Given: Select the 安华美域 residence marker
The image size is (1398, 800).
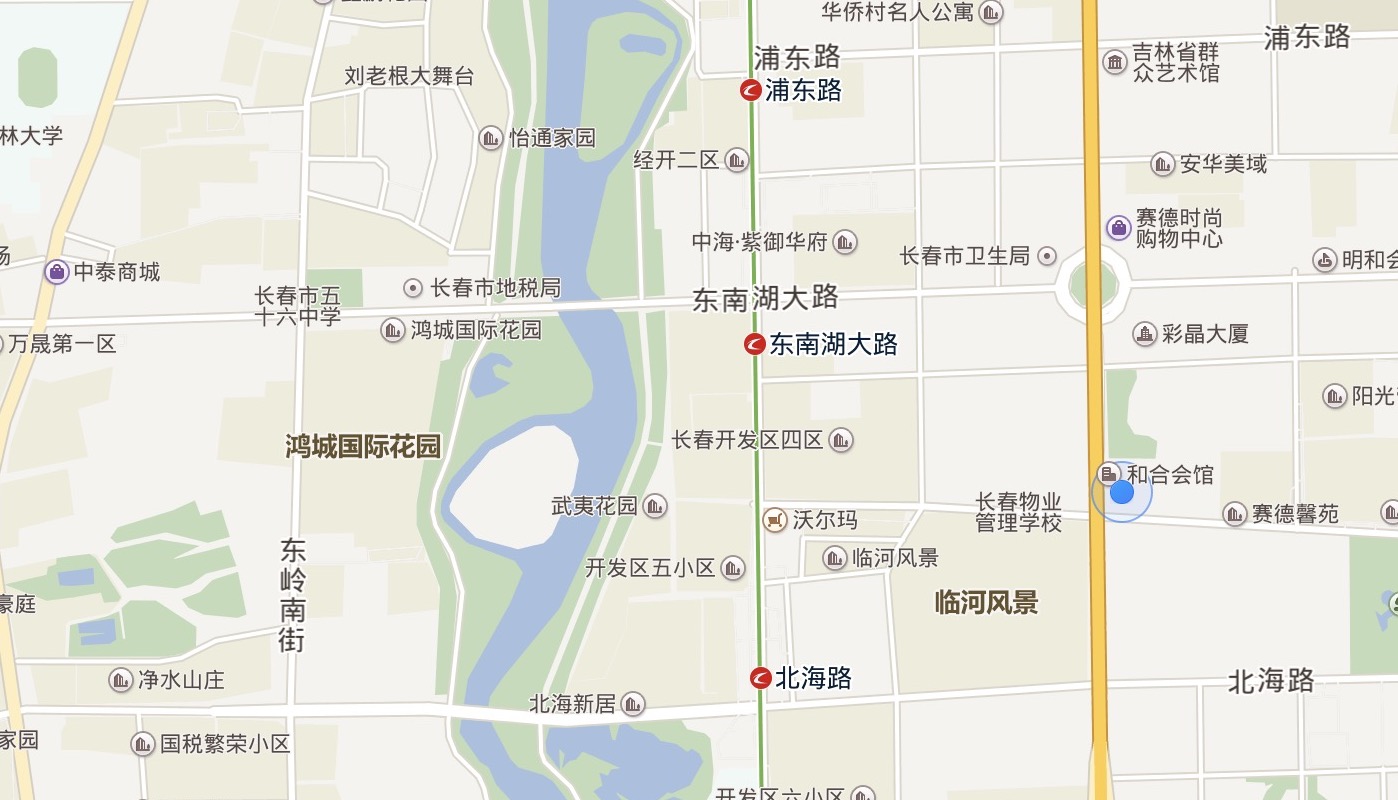Looking at the screenshot, I should pyautogui.click(x=1162, y=164).
